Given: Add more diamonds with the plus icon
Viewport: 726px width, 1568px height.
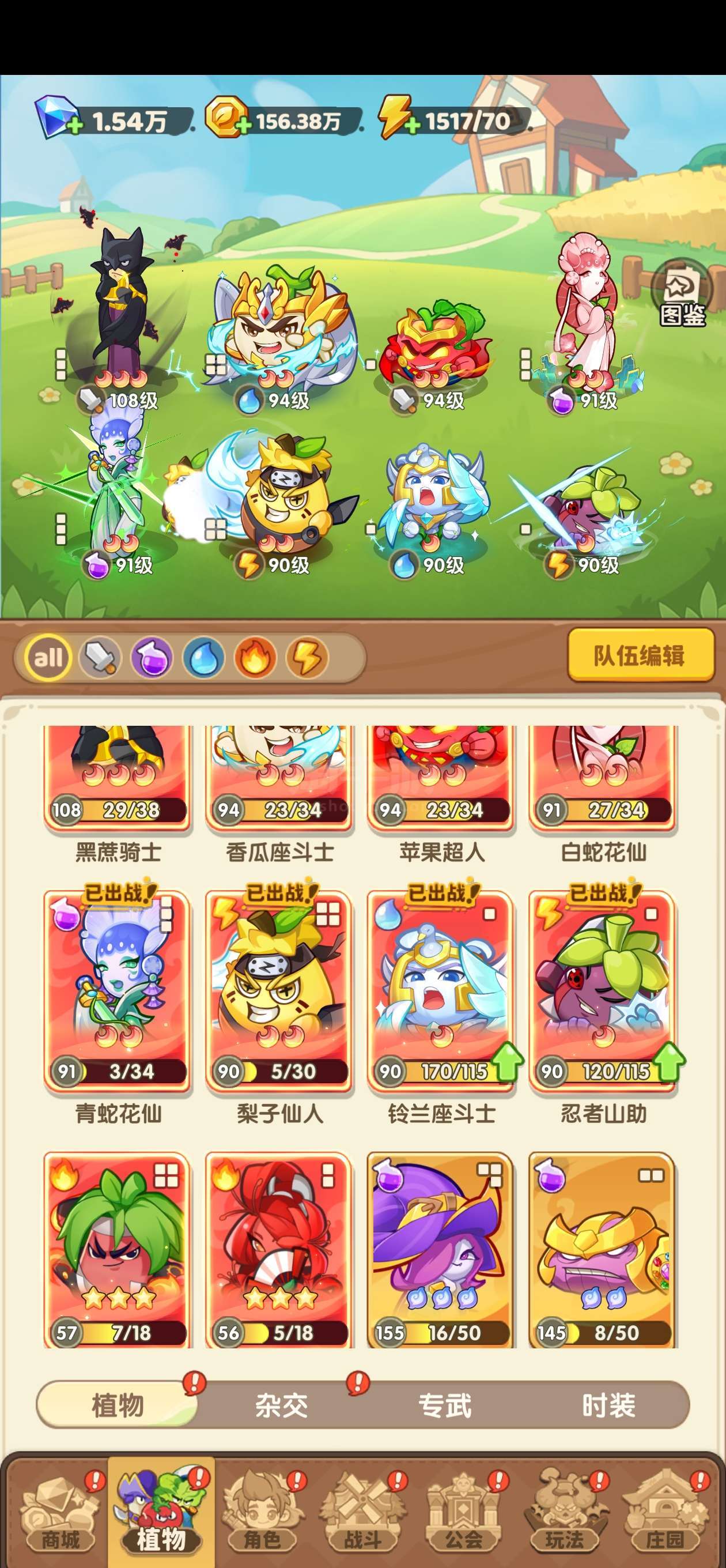Looking at the screenshot, I should point(74,127).
